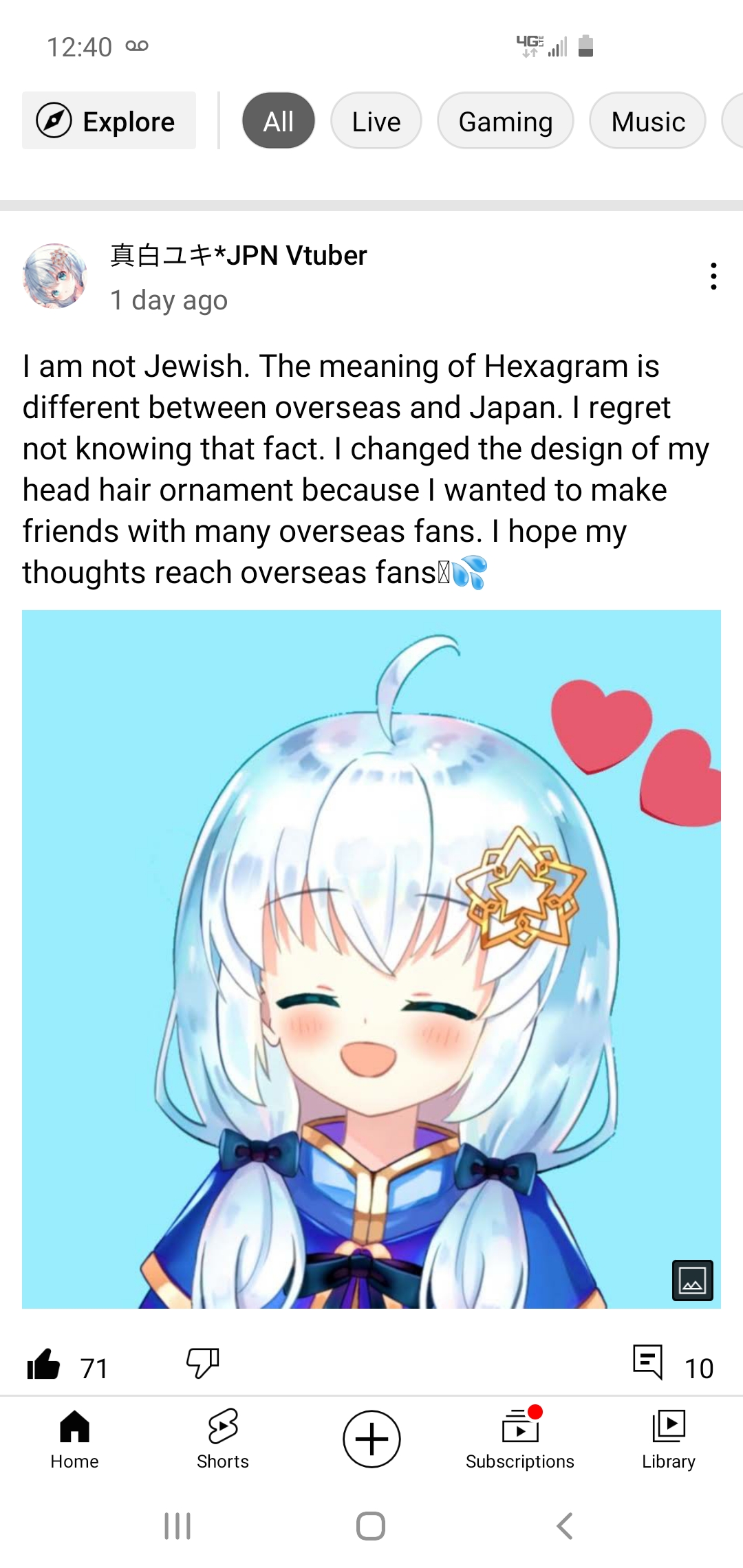Open the recent apps view
This screenshot has height=1568, width=743.
(177, 1526)
